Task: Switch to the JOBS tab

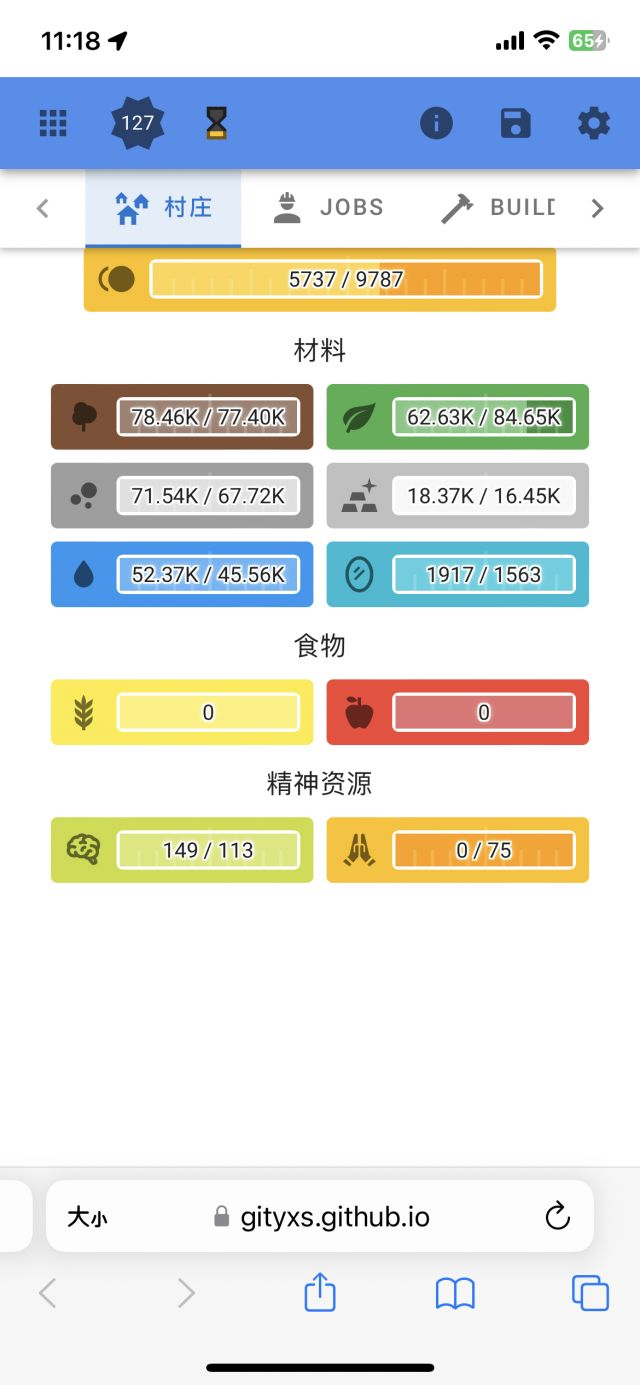Action: [x=329, y=208]
